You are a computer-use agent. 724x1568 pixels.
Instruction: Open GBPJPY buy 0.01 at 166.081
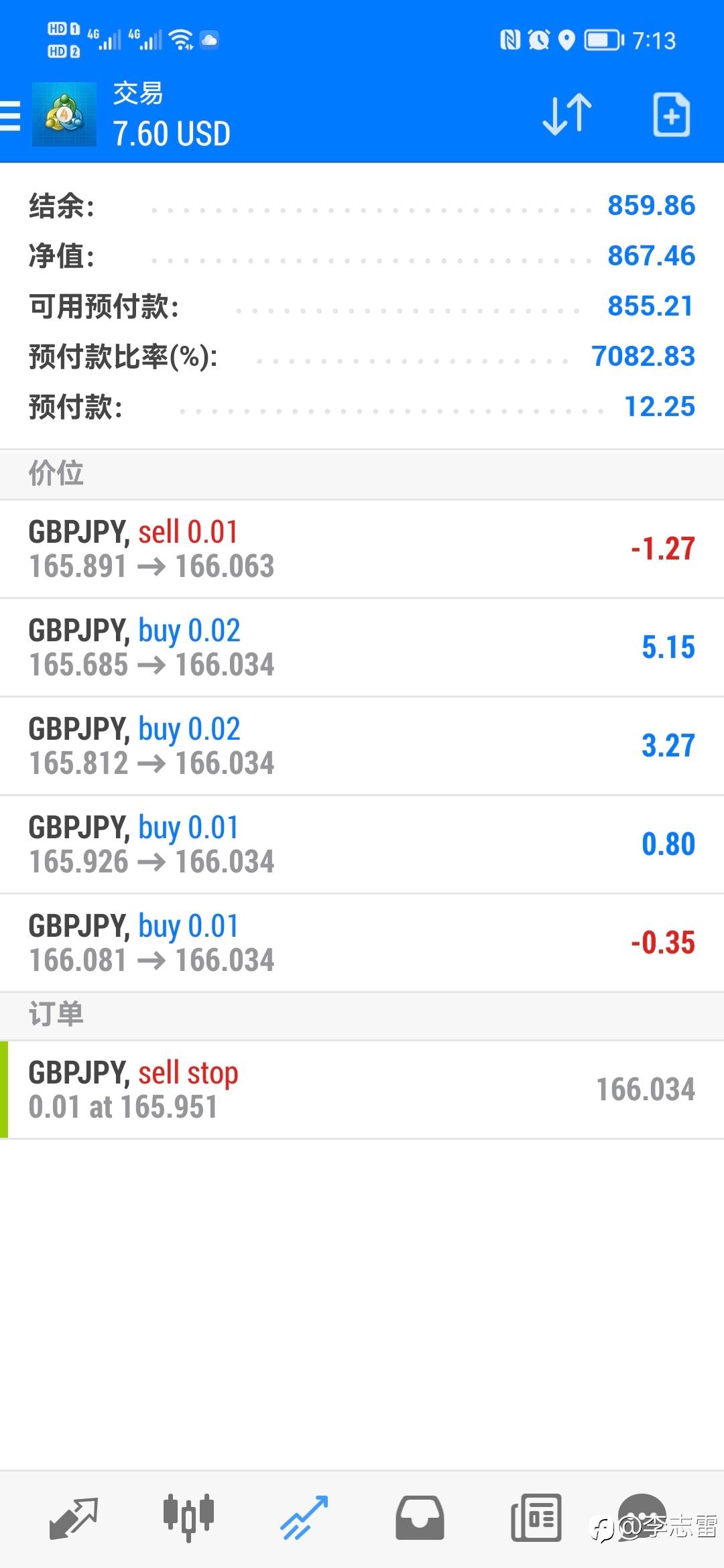coord(362,943)
